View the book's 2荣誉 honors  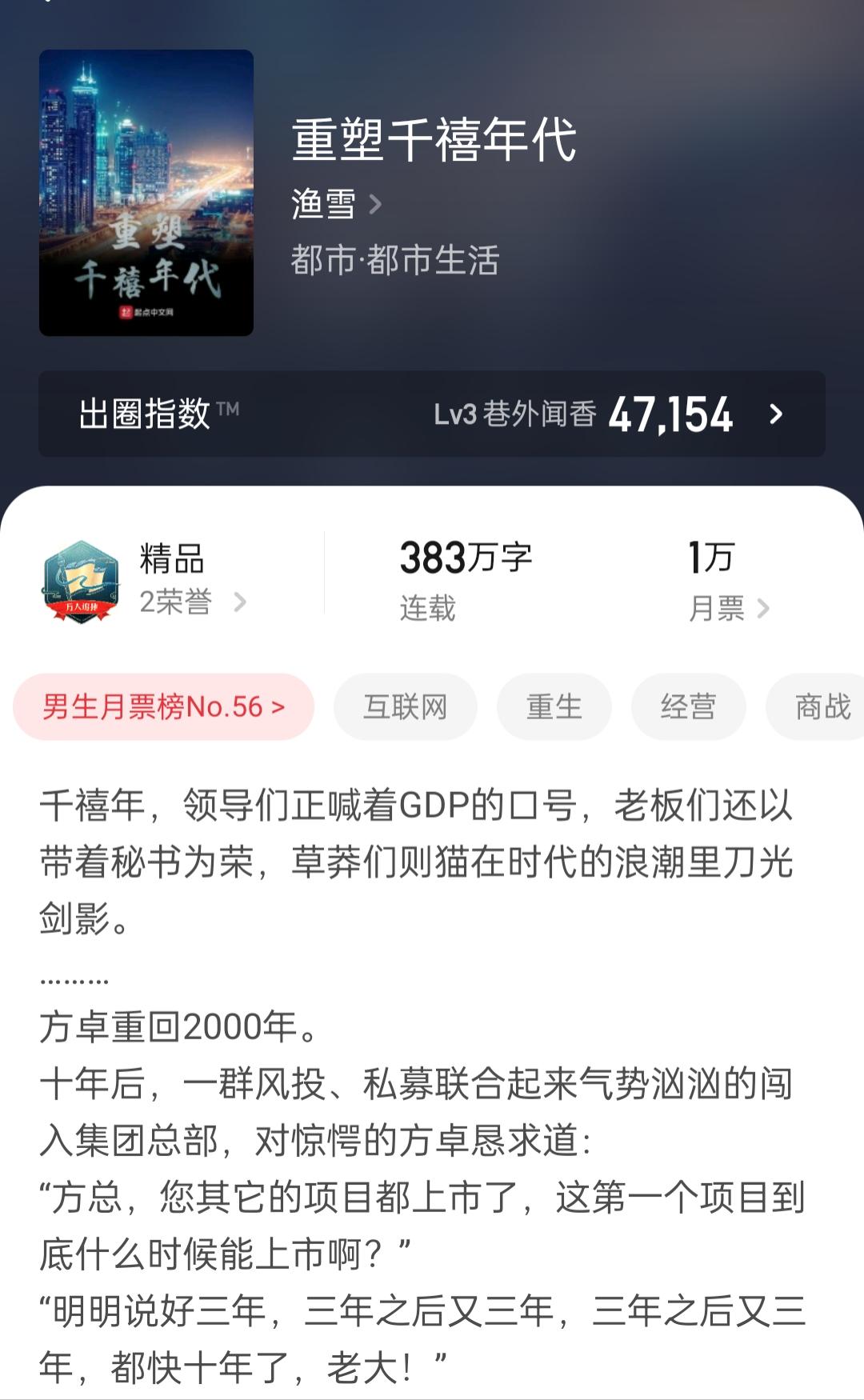click(x=192, y=602)
